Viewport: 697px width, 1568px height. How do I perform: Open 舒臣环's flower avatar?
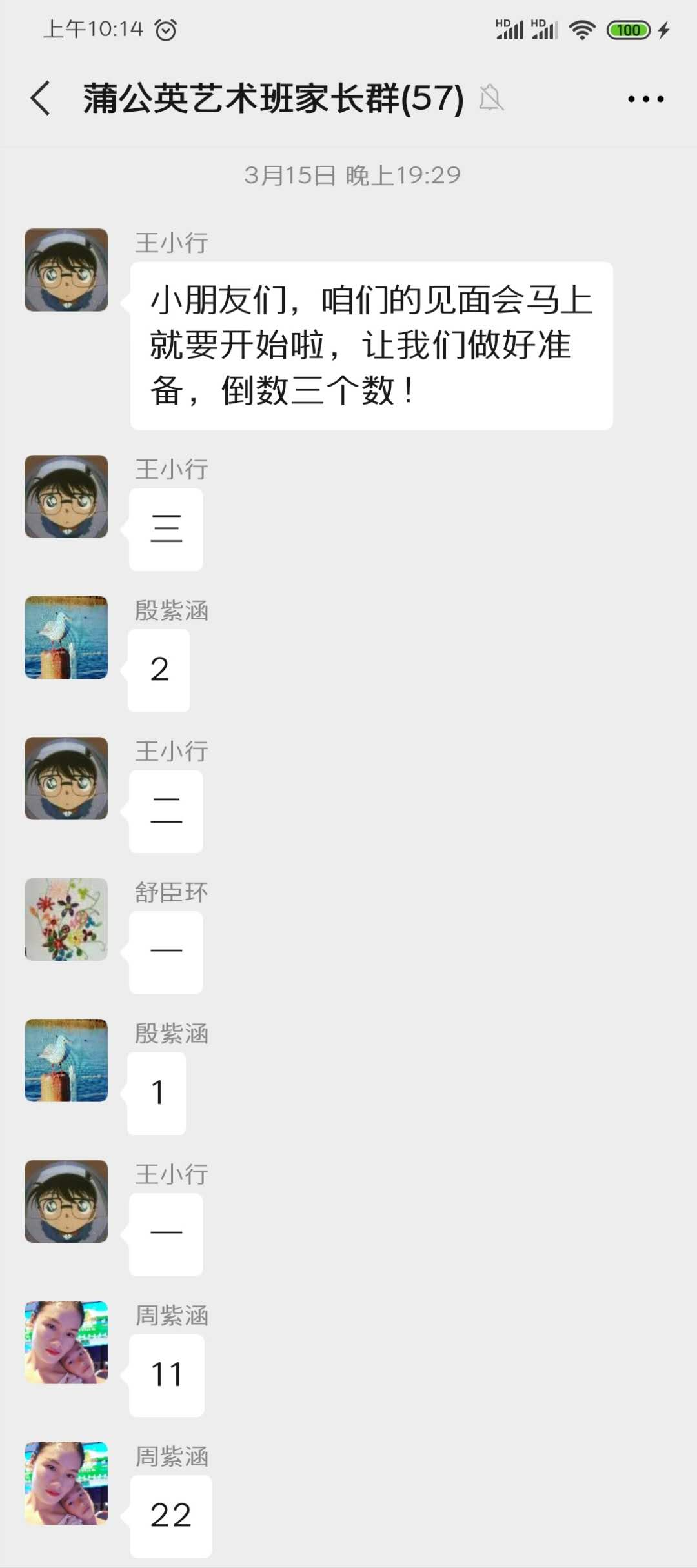[x=66, y=919]
